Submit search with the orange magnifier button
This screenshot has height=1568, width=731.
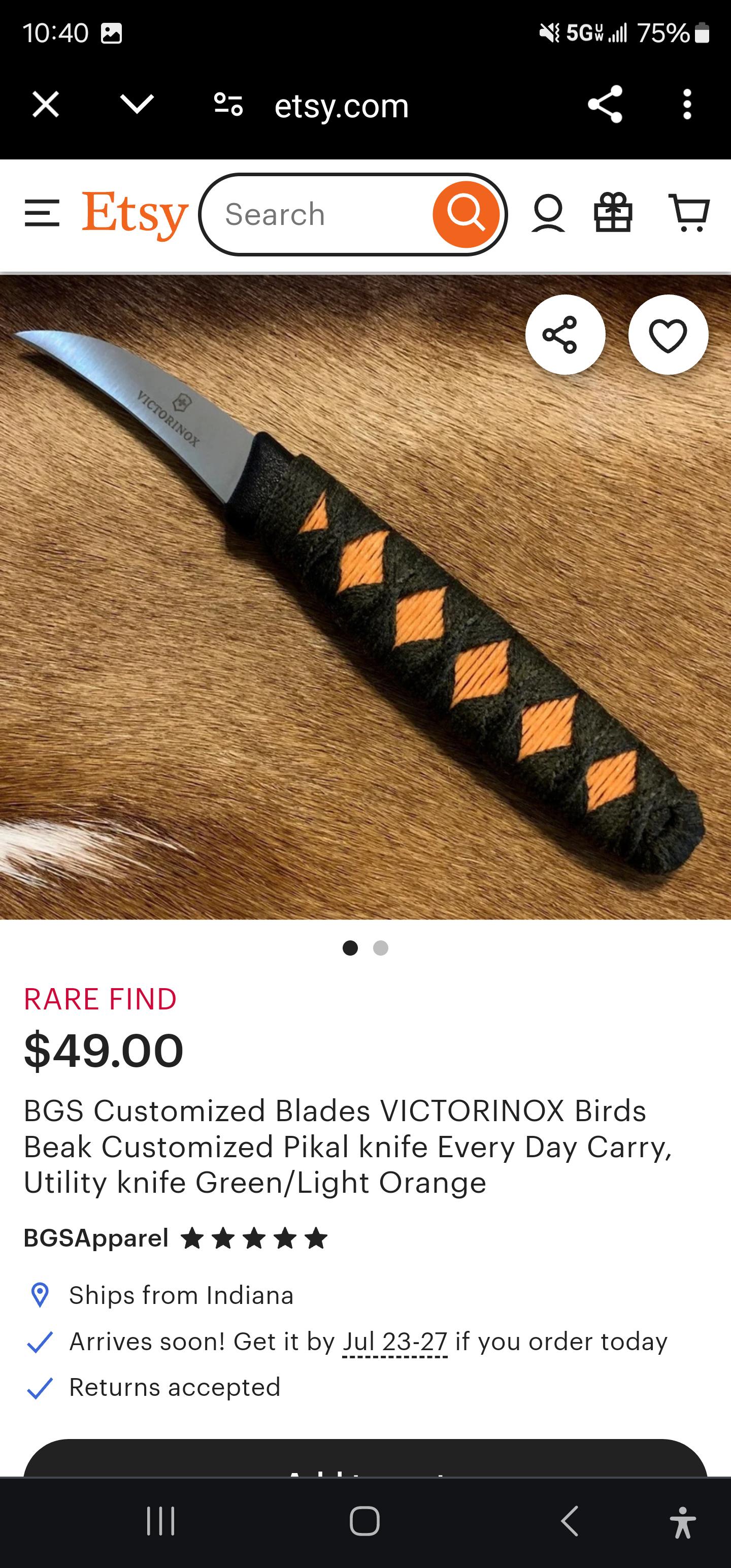[x=466, y=214]
